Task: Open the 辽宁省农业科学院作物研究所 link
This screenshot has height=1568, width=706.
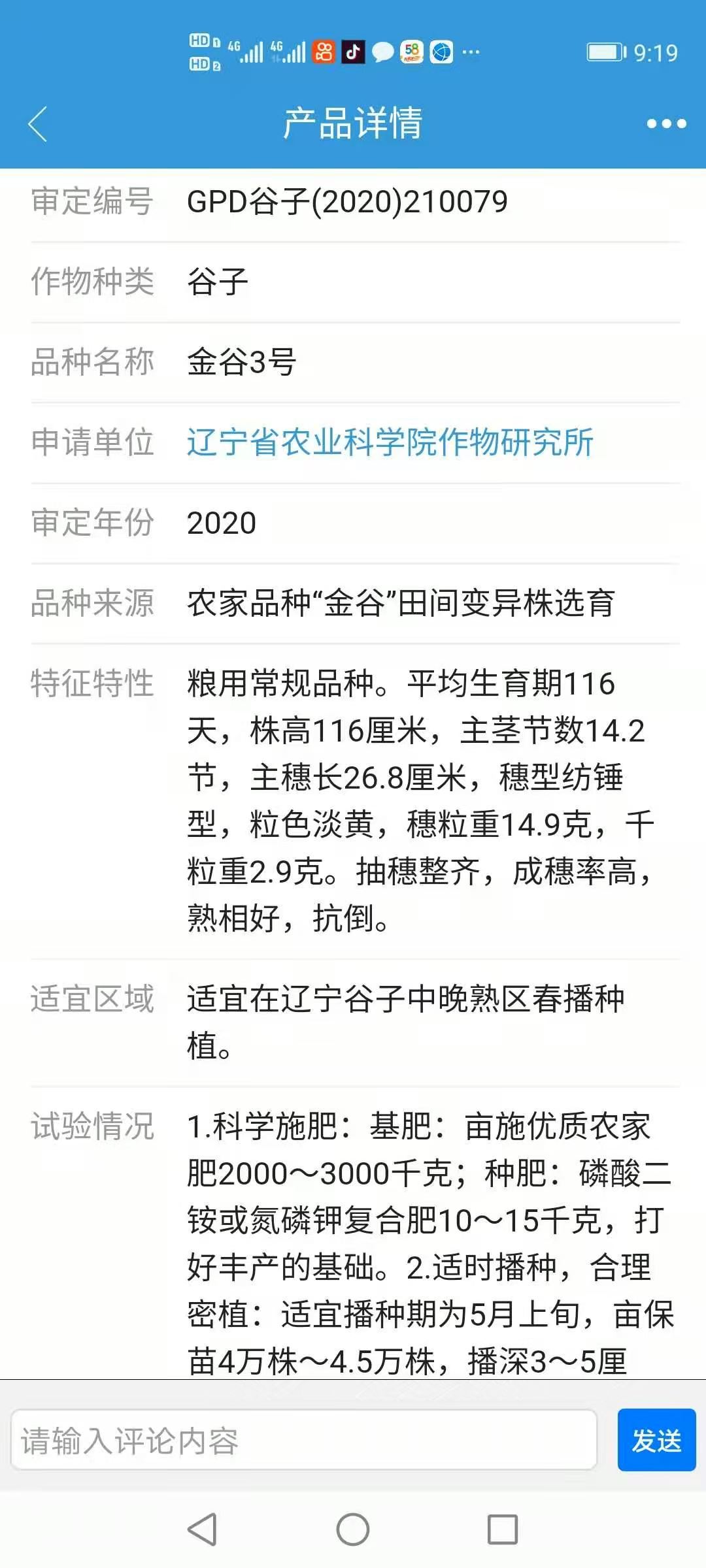Action: tap(390, 442)
